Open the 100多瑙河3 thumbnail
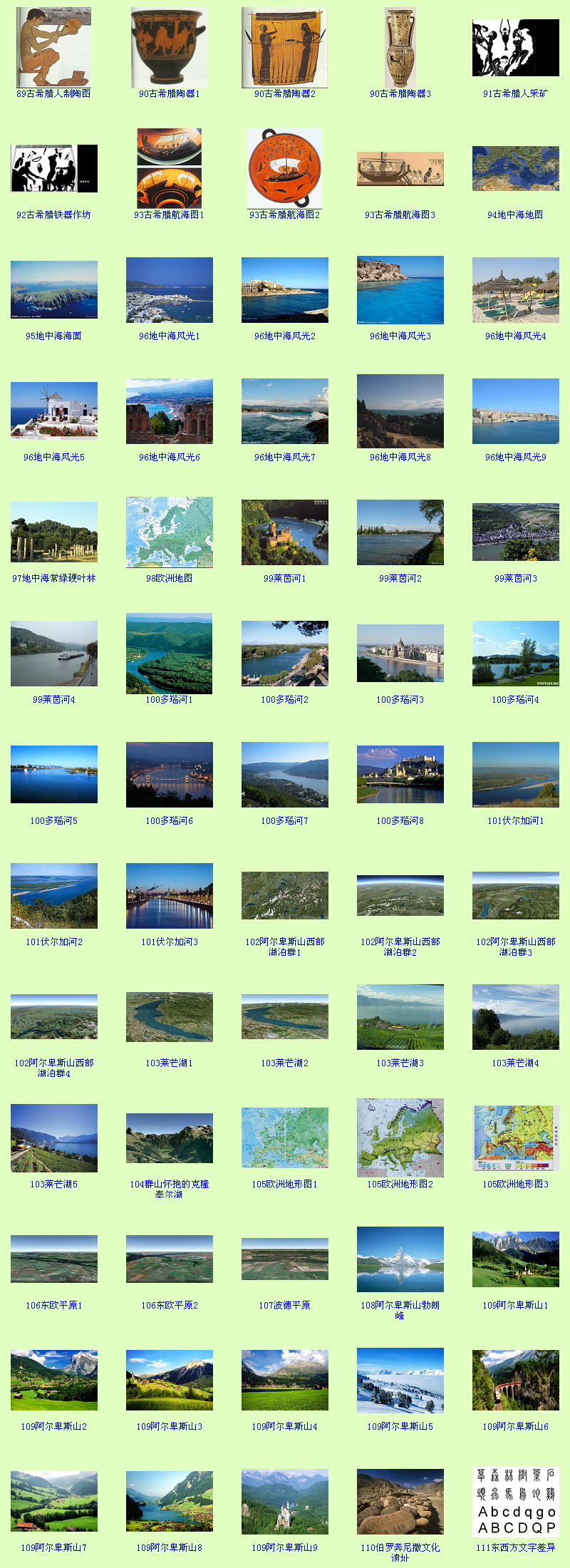Screen dimensions: 570x1568 (400, 653)
